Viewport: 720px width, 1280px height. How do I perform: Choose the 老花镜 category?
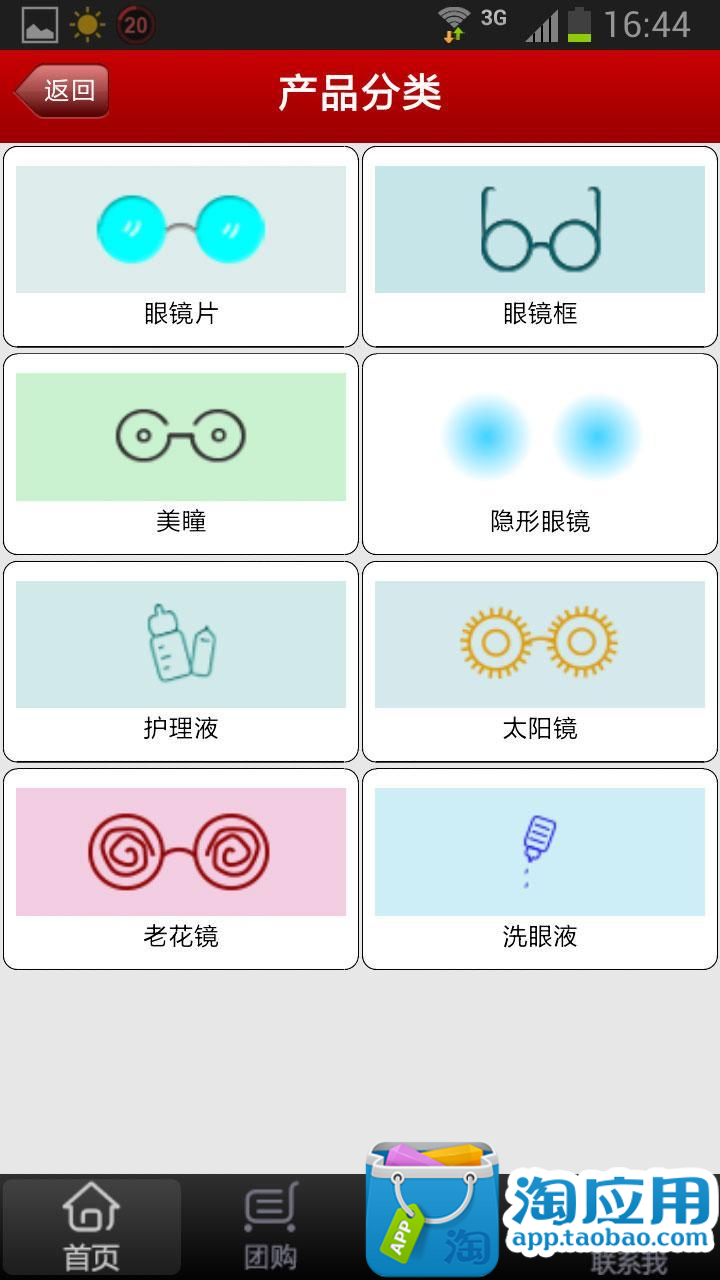tap(181, 869)
